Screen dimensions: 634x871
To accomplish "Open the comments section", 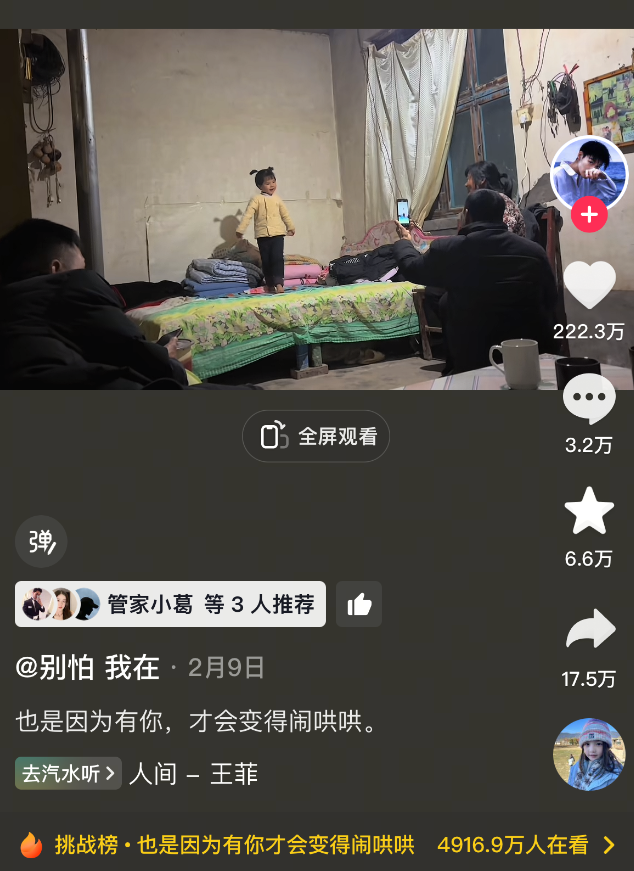I will click(589, 399).
